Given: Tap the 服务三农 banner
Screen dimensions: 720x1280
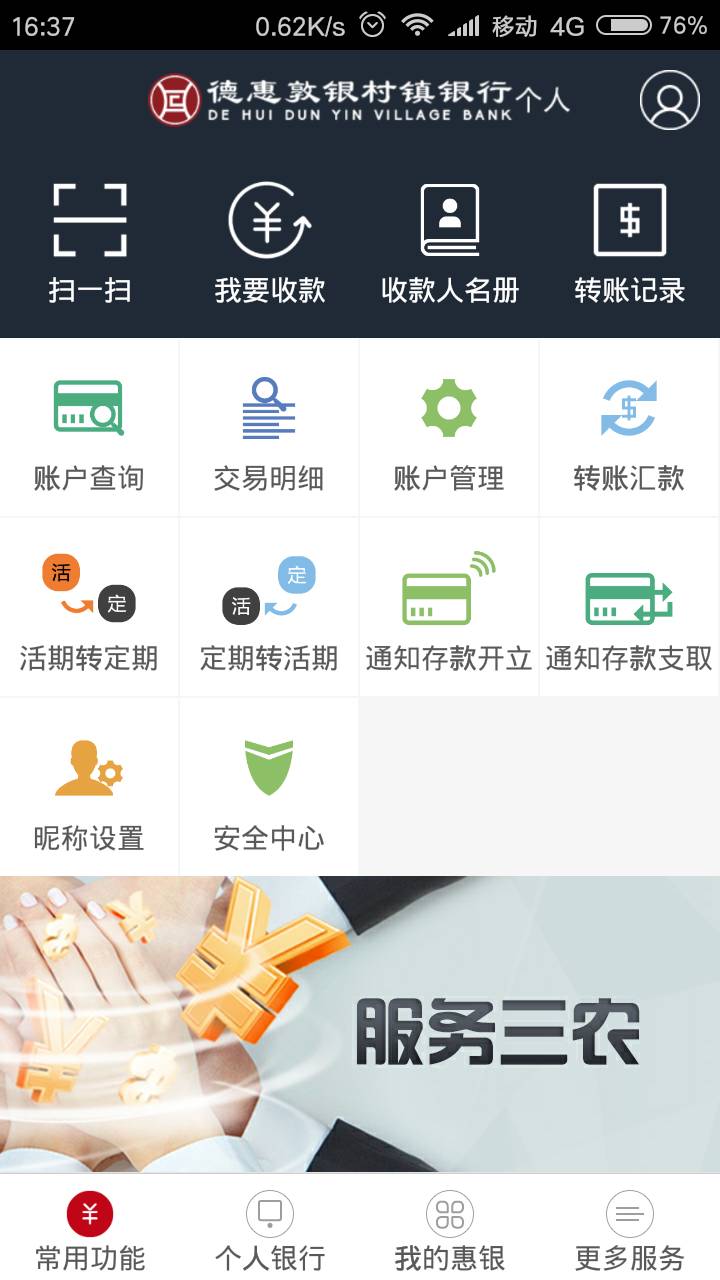Looking at the screenshot, I should coord(360,1024).
